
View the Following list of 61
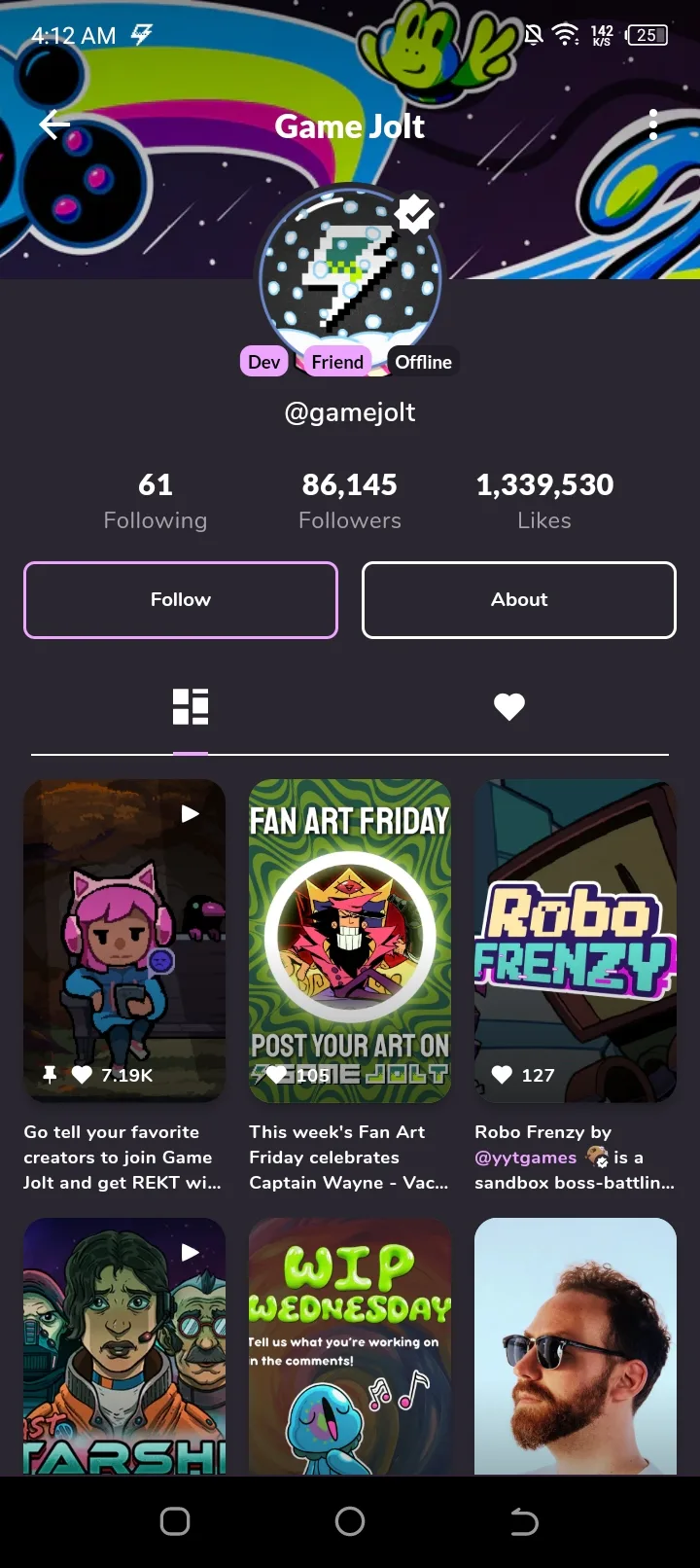156,501
